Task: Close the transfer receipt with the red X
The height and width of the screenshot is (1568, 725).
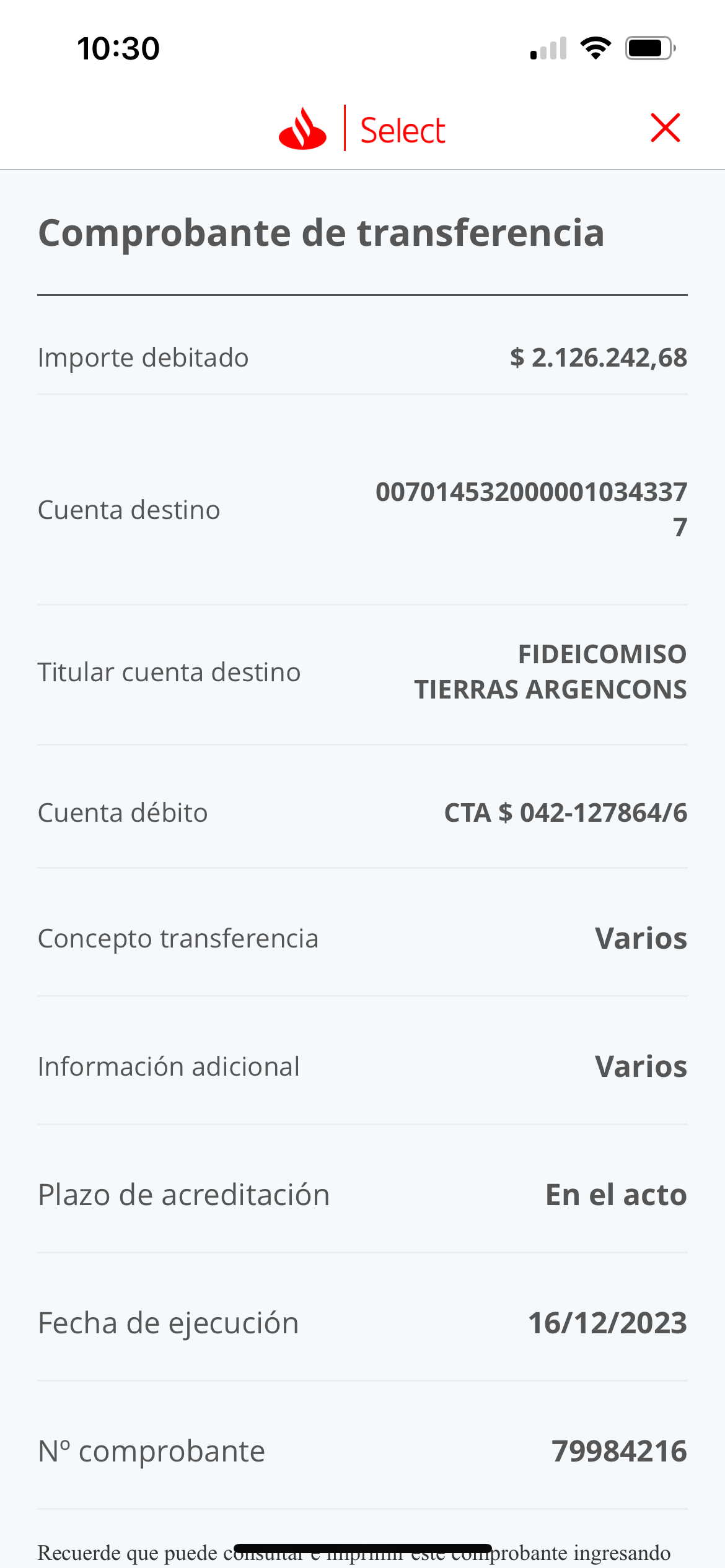Action: click(666, 128)
